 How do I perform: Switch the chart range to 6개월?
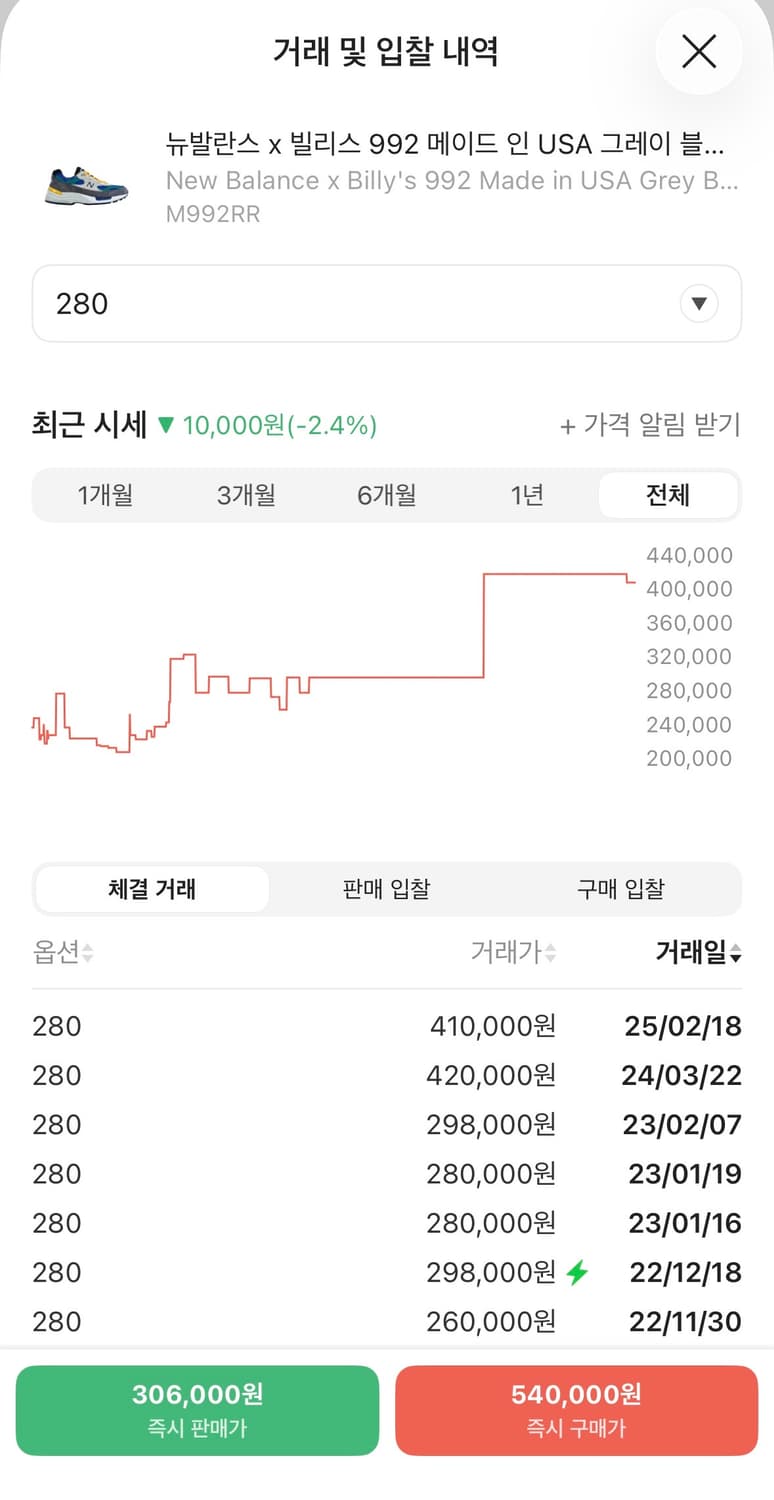(x=386, y=495)
